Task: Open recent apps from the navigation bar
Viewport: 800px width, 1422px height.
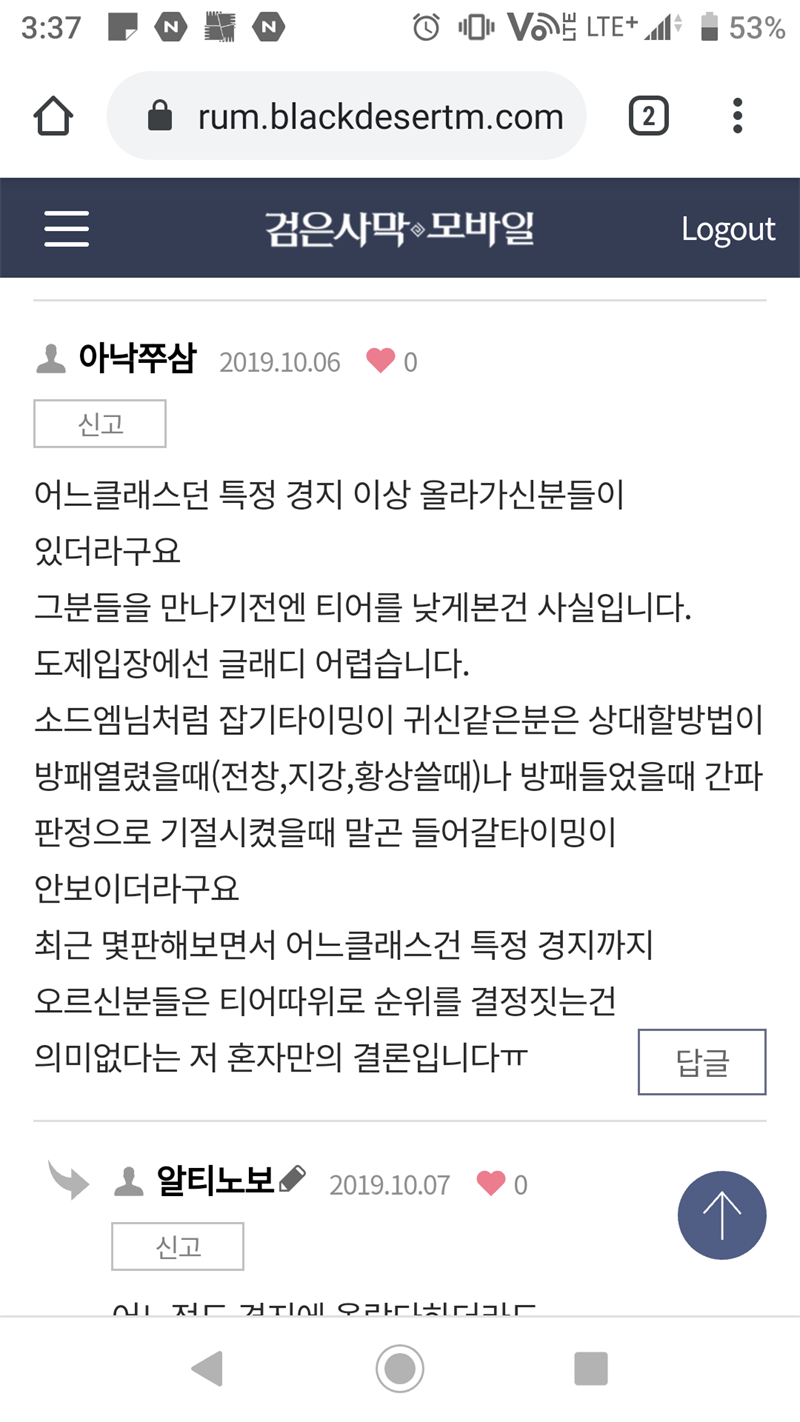Action: (x=591, y=1368)
